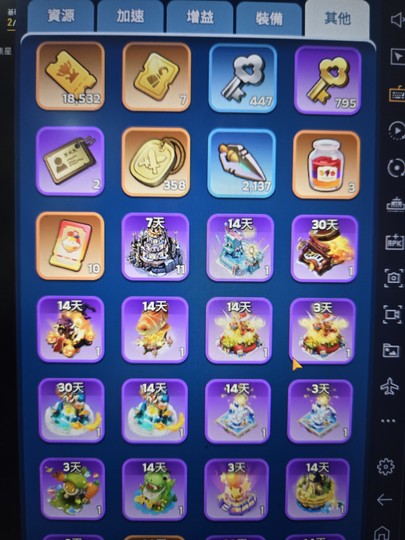The height and width of the screenshot is (540, 405).
Task: Select the gold key item with 795
Action: tap(328, 80)
